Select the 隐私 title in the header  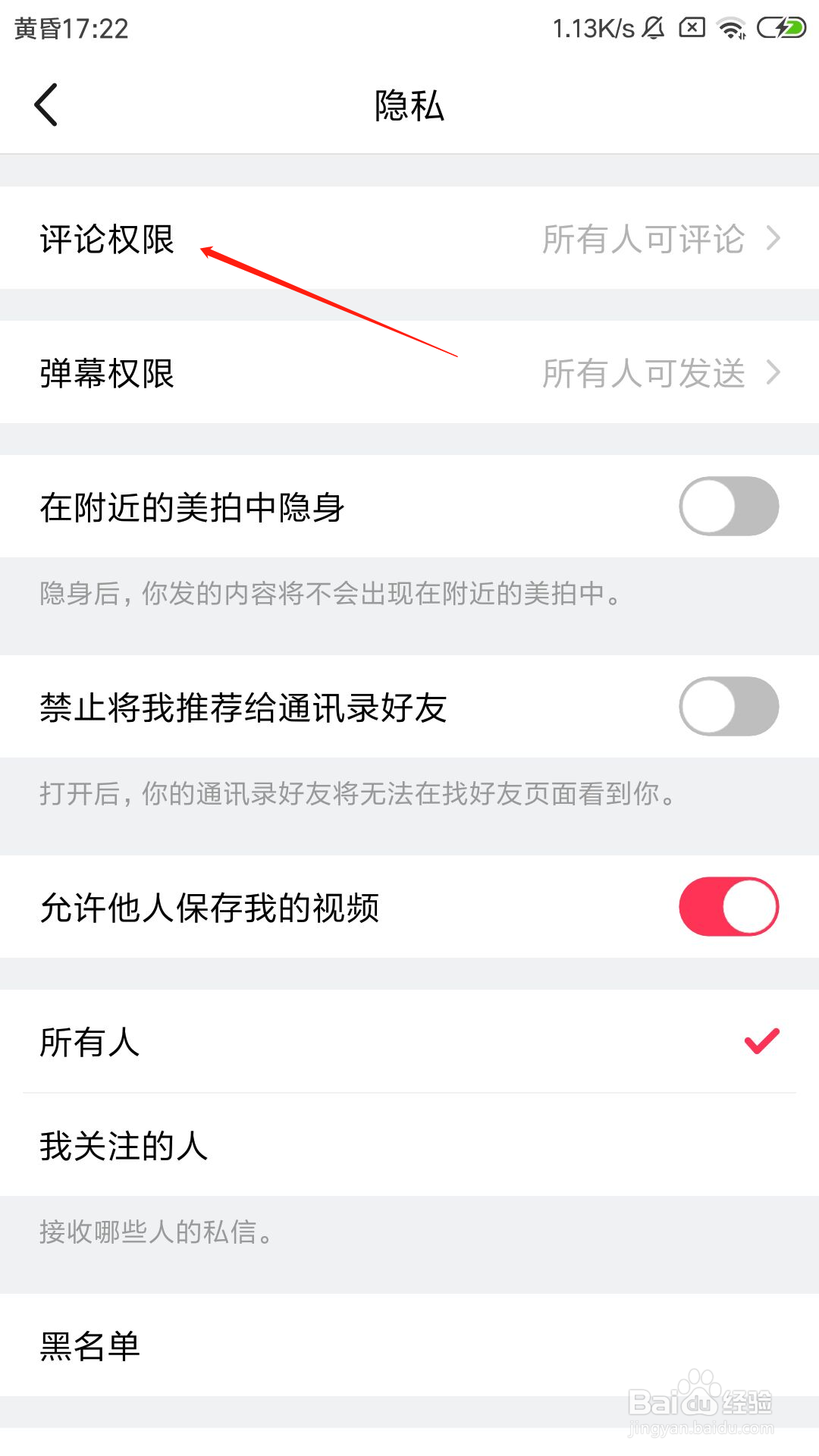tap(408, 106)
